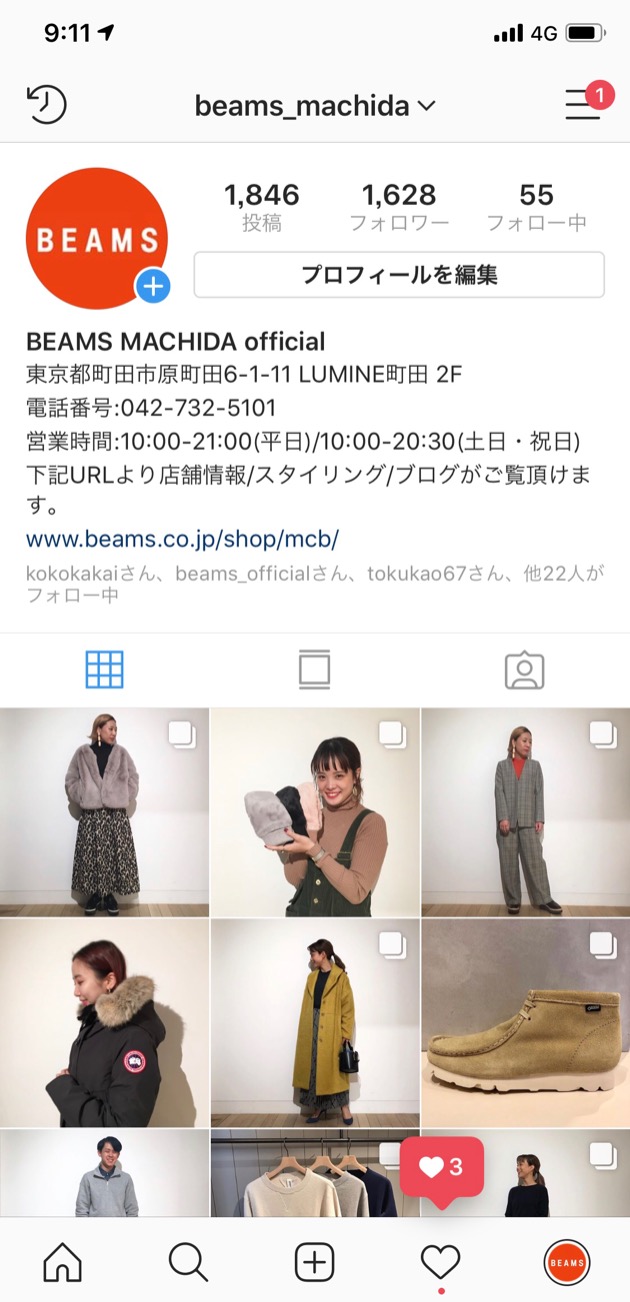This screenshot has width=630, height=1302.
Task: Open the activity heart tab
Action: click(440, 1263)
